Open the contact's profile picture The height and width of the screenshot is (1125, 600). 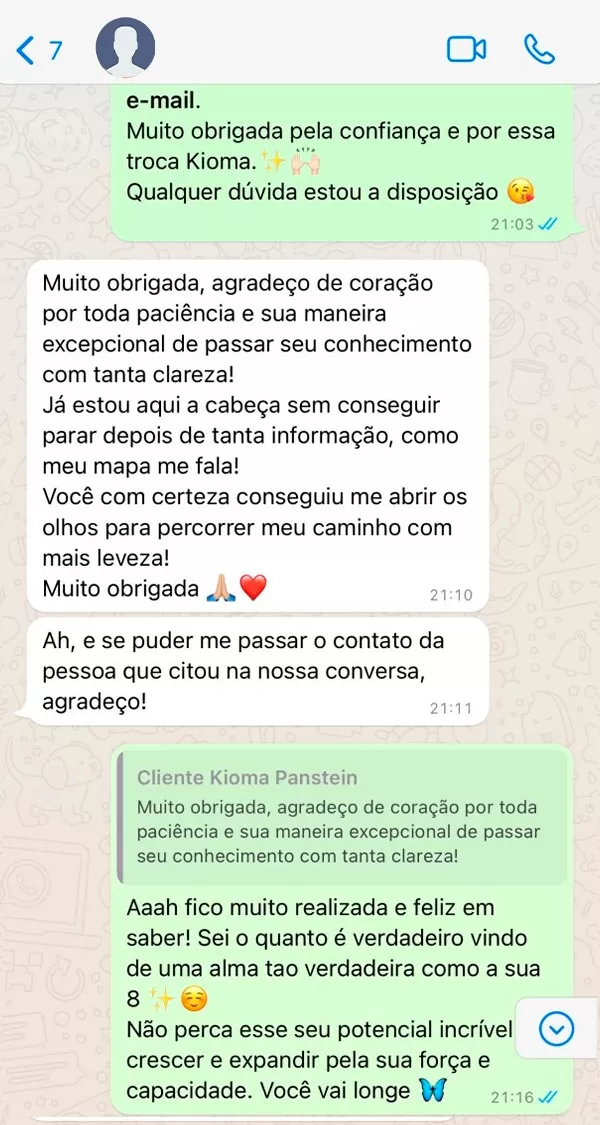click(x=125, y=48)
